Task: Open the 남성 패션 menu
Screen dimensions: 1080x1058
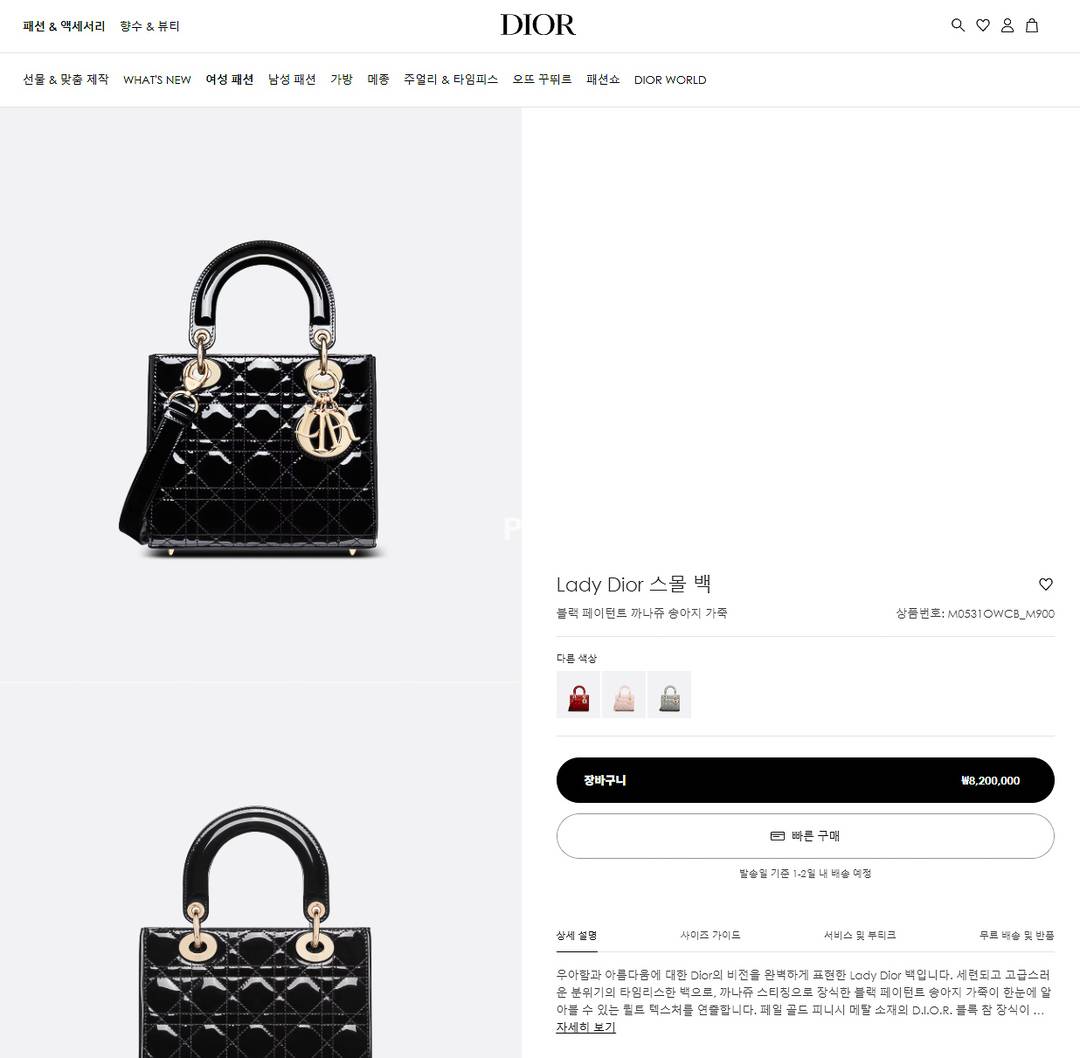Action: click(292, 80)
